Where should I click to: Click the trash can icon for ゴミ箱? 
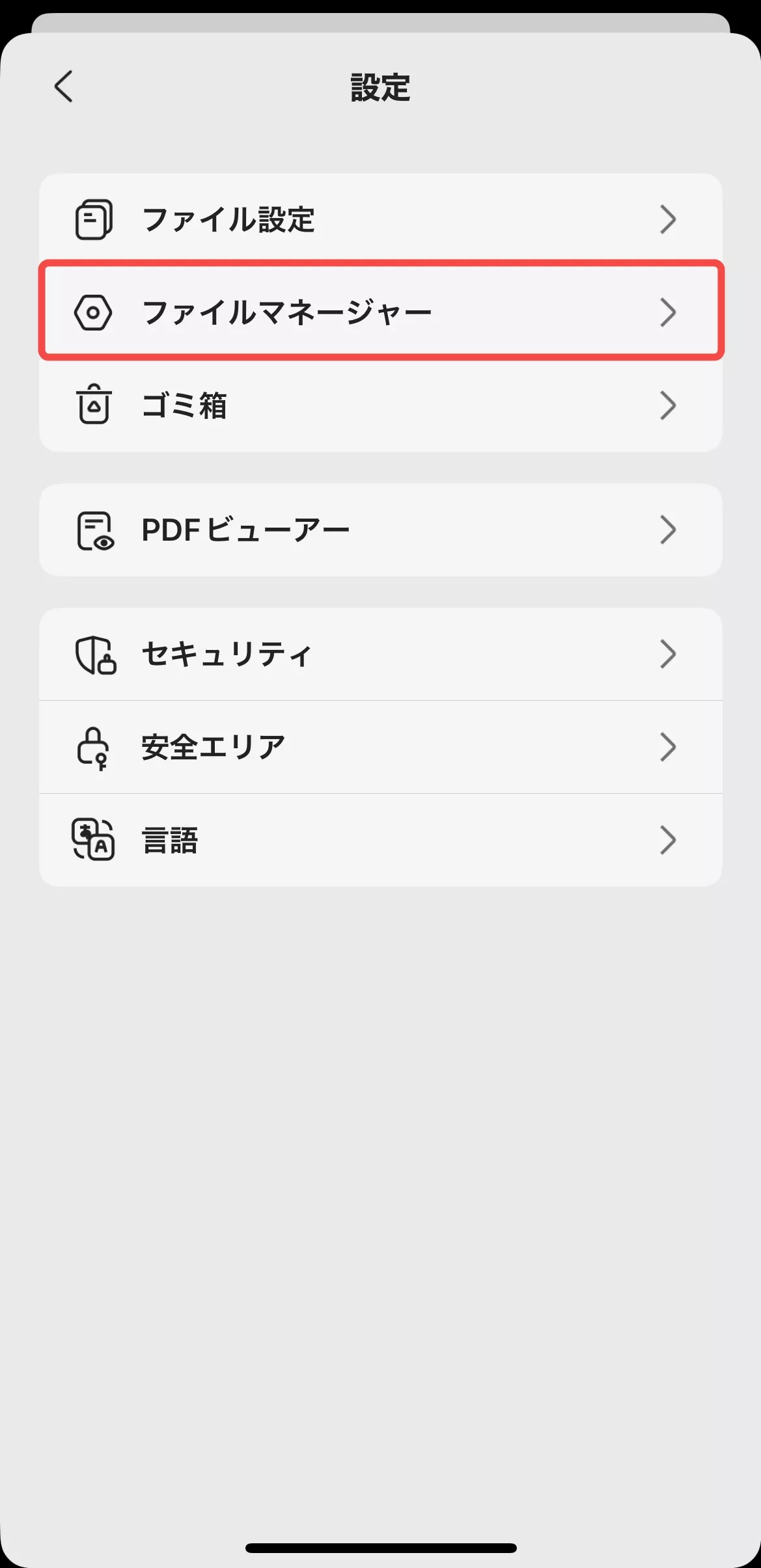point(94,405)
